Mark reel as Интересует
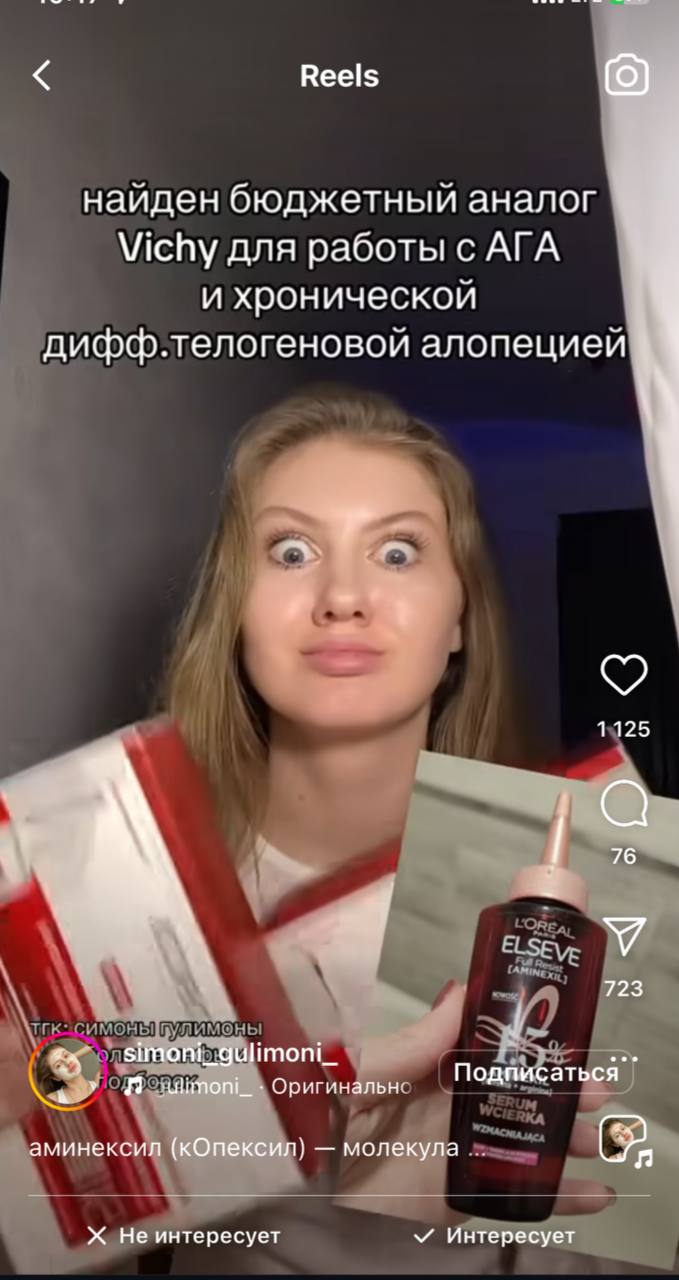 click(x=495, y=1236)
